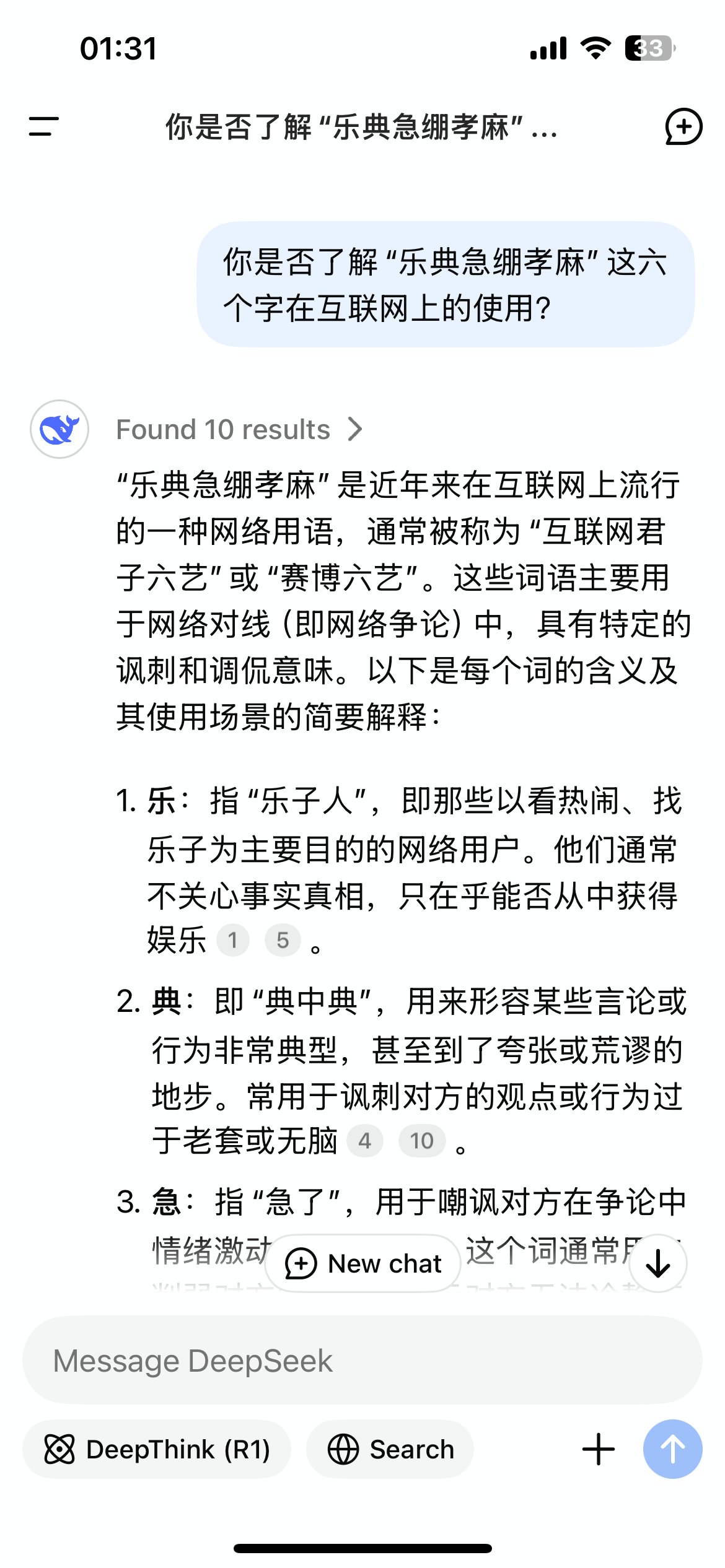Expand the Found 10 results list
725x1568 pixels.
pyautogui.click(x=239, y=429)
